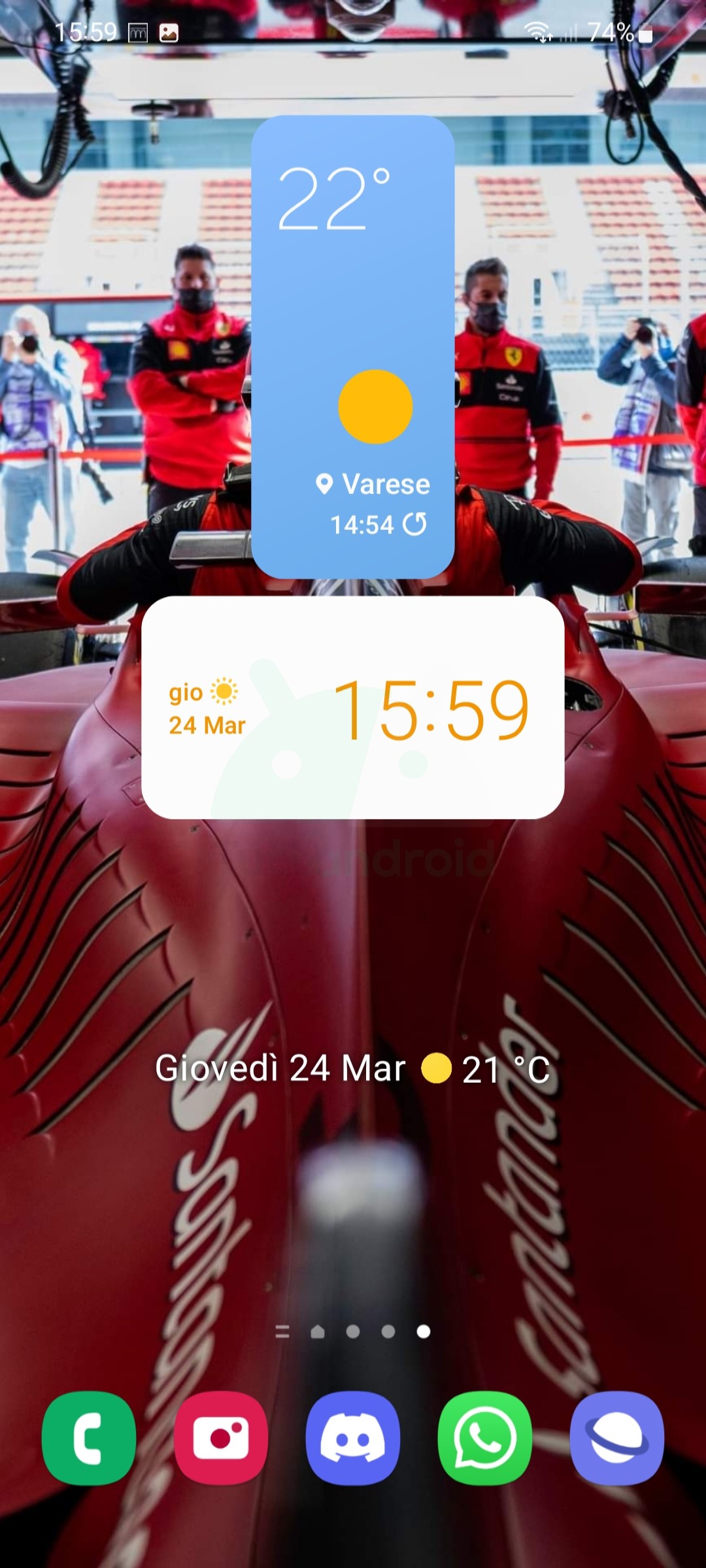Screen dimensions: 706x1568
Task: Open WhatsApp messenger
Action: click(x=485, y=1438)
